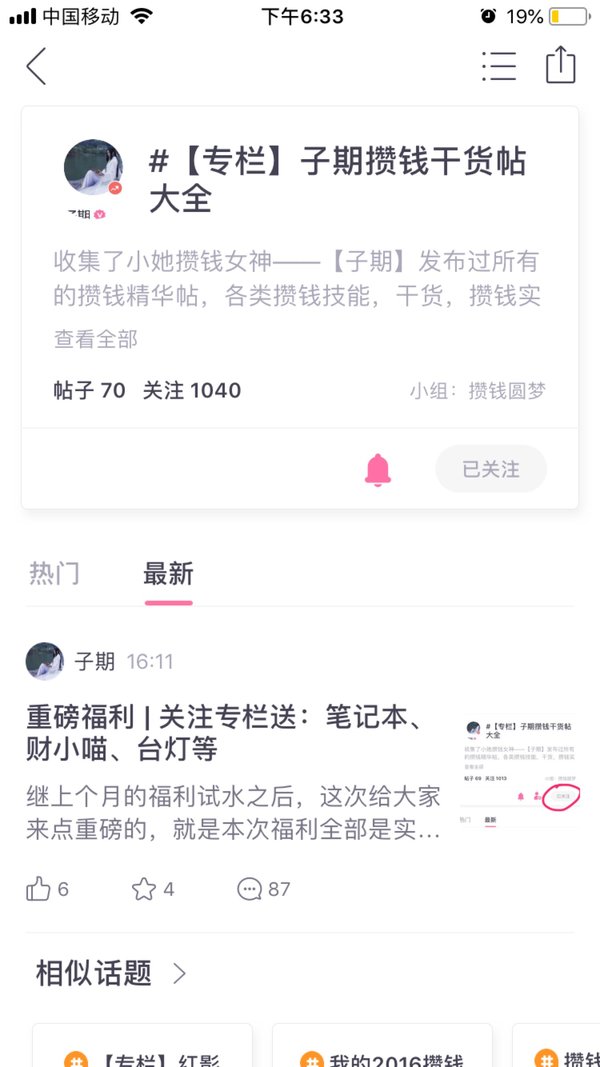Open comments on the 重磅福利 post

pos(263,889)
